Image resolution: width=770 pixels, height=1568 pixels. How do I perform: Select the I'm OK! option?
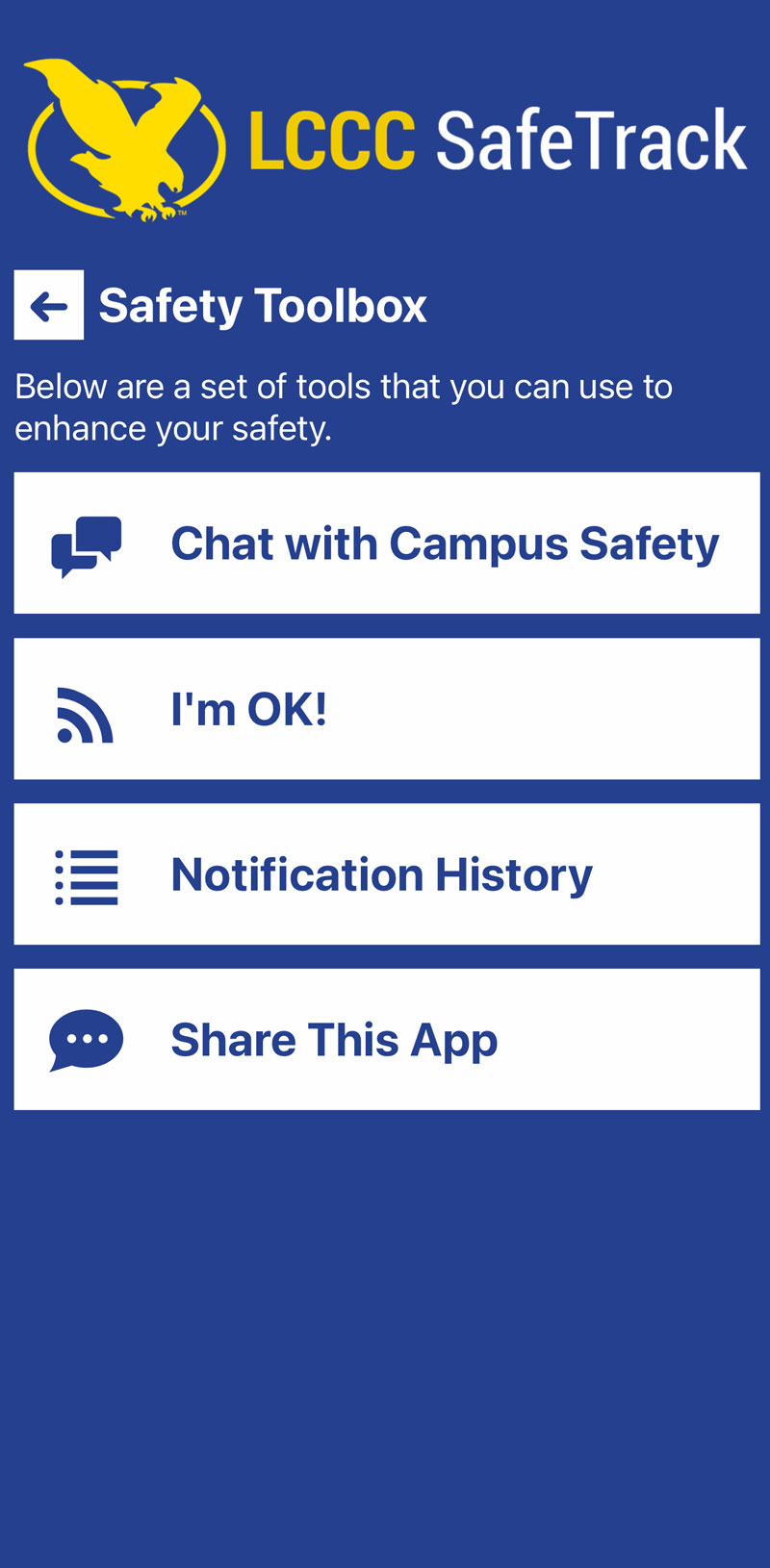point(387,709)
